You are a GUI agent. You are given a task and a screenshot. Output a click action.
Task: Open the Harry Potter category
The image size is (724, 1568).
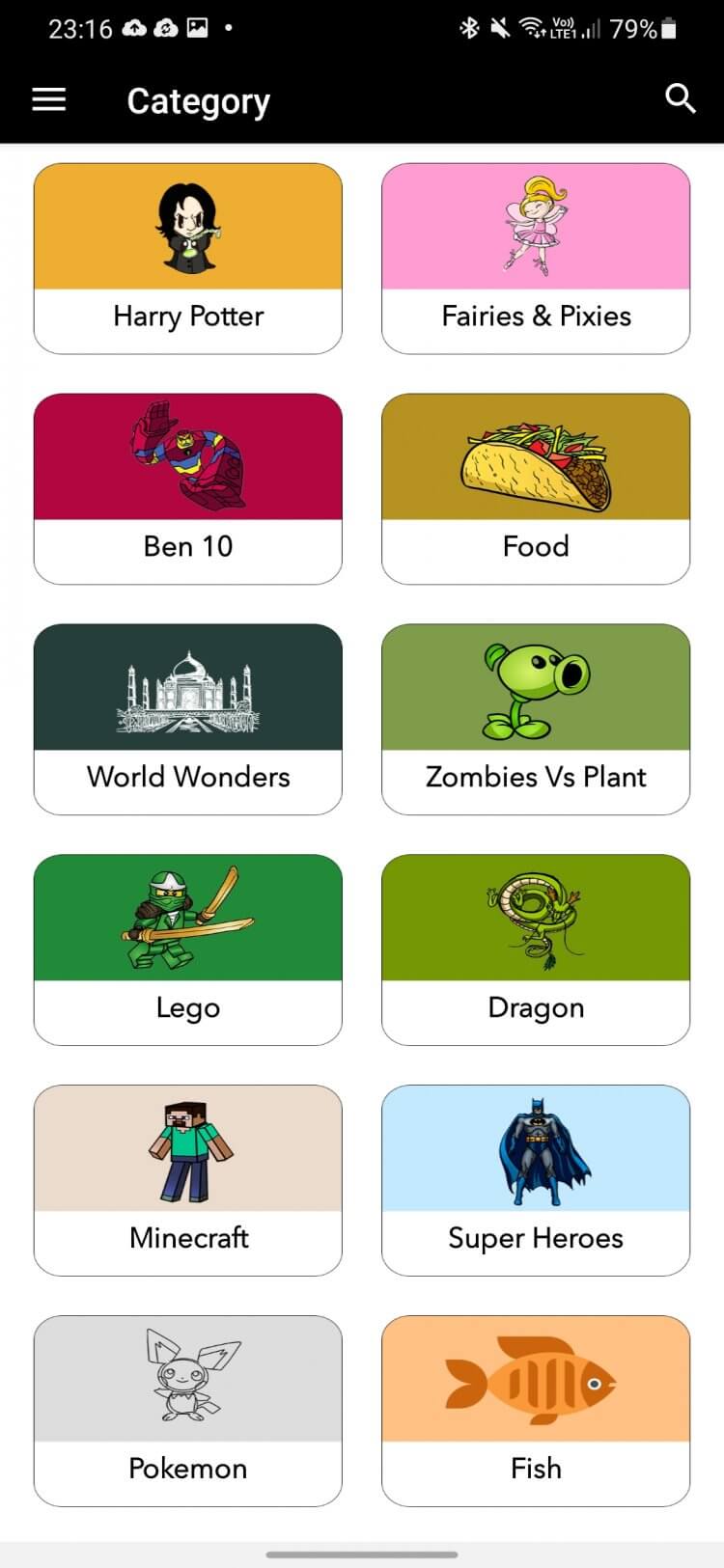pos(188,259)
